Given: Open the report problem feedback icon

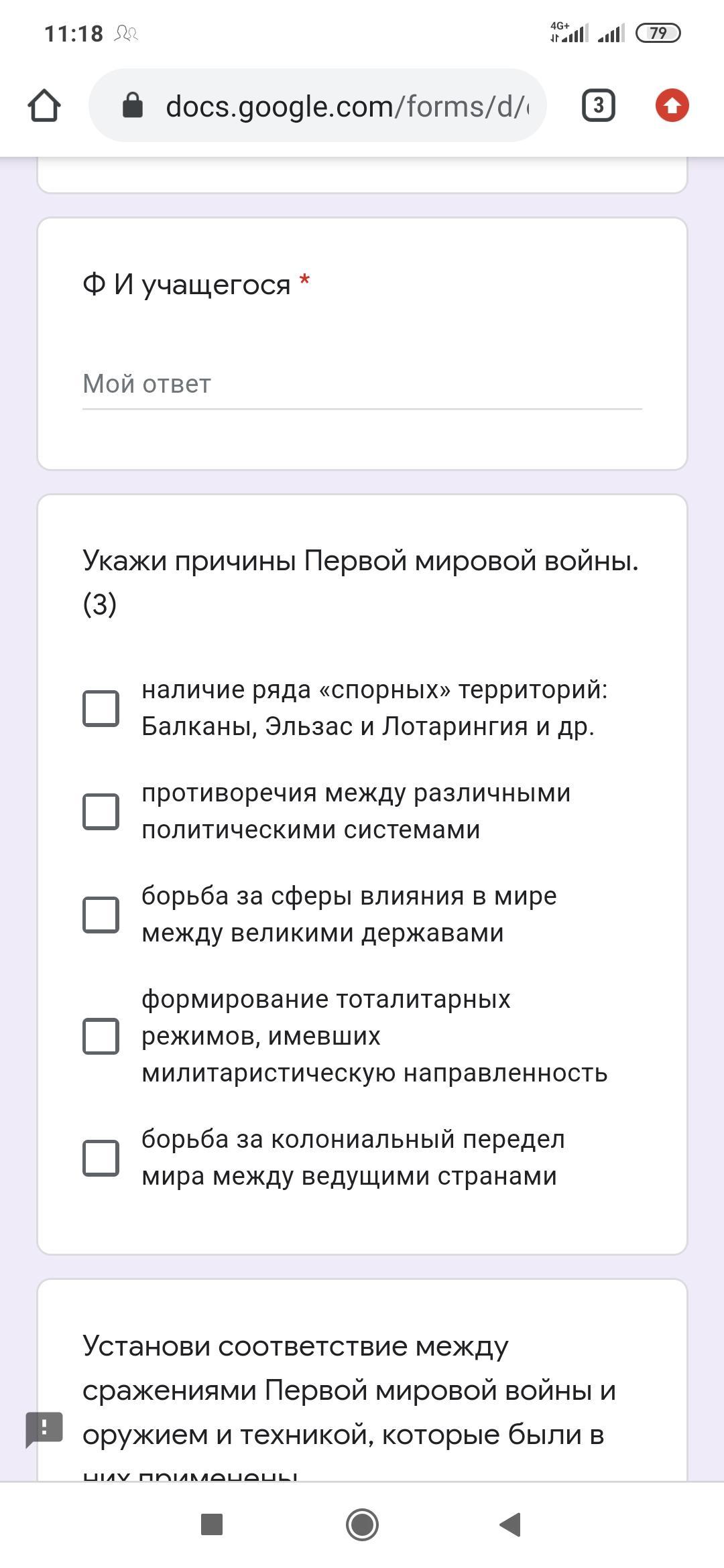Looking at the screenshot, I should pyautogui.click(x=44, y=1429).
